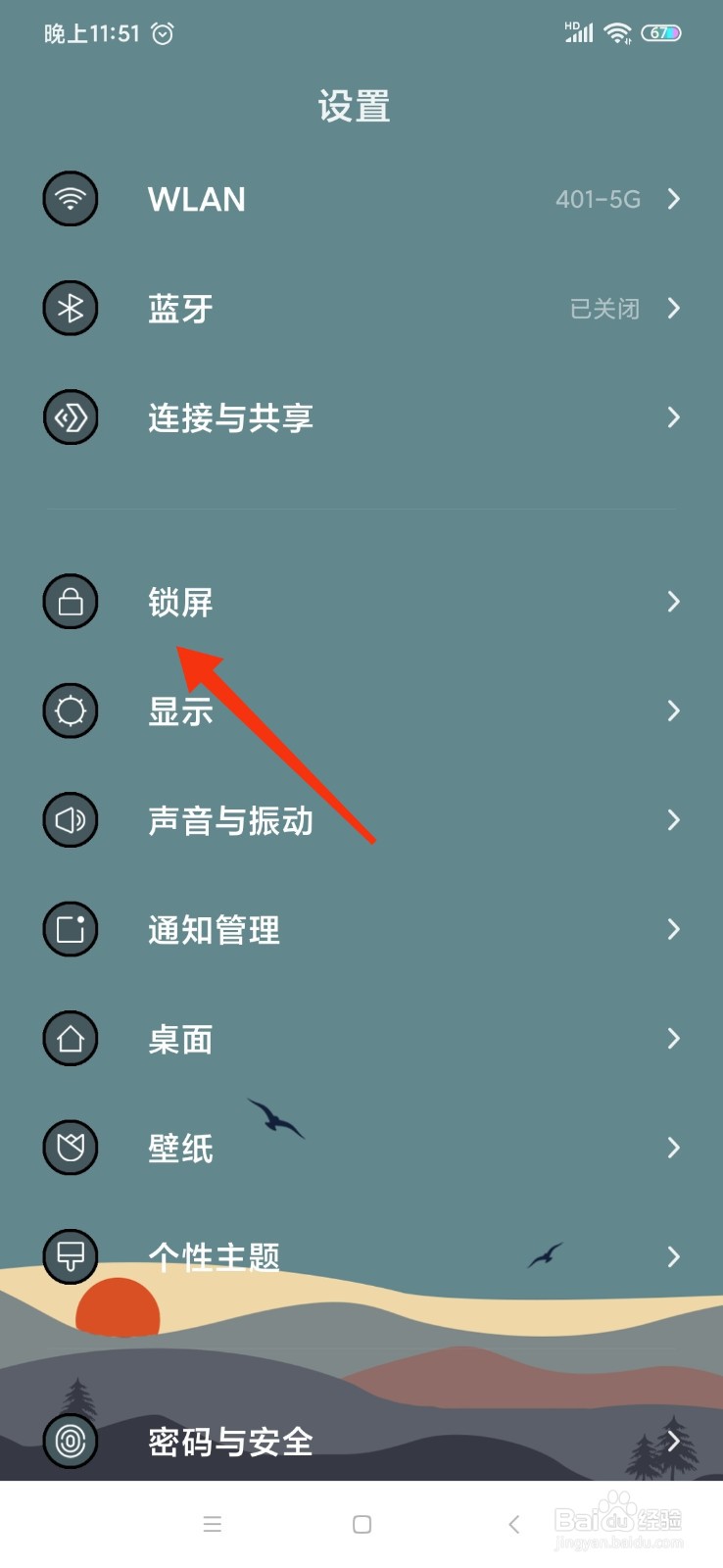The width and height of the screenshot is (723, 1568).
Task: Select the WLAN icon
Action: pos(70,199)
